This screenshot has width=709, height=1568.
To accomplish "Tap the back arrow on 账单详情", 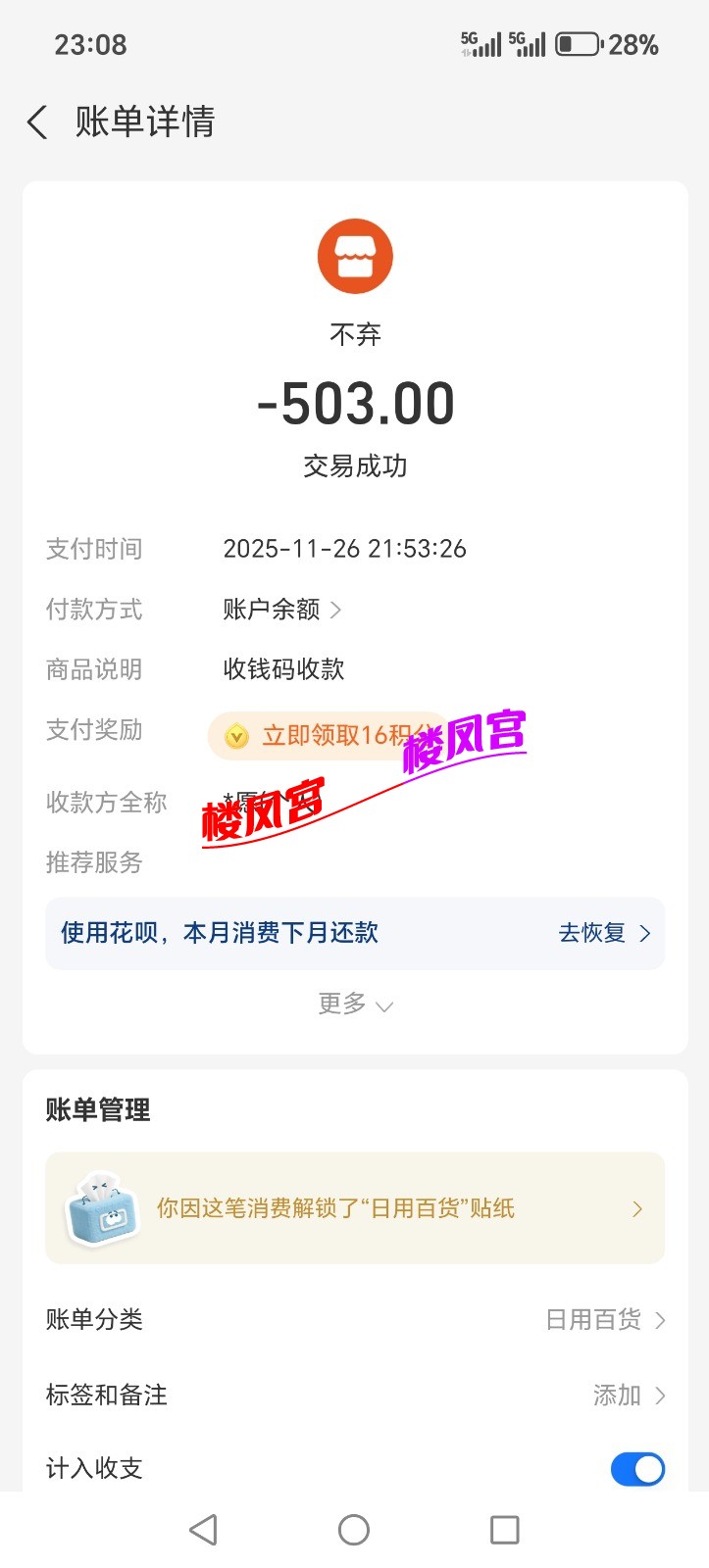I will (x=35, y=122).
